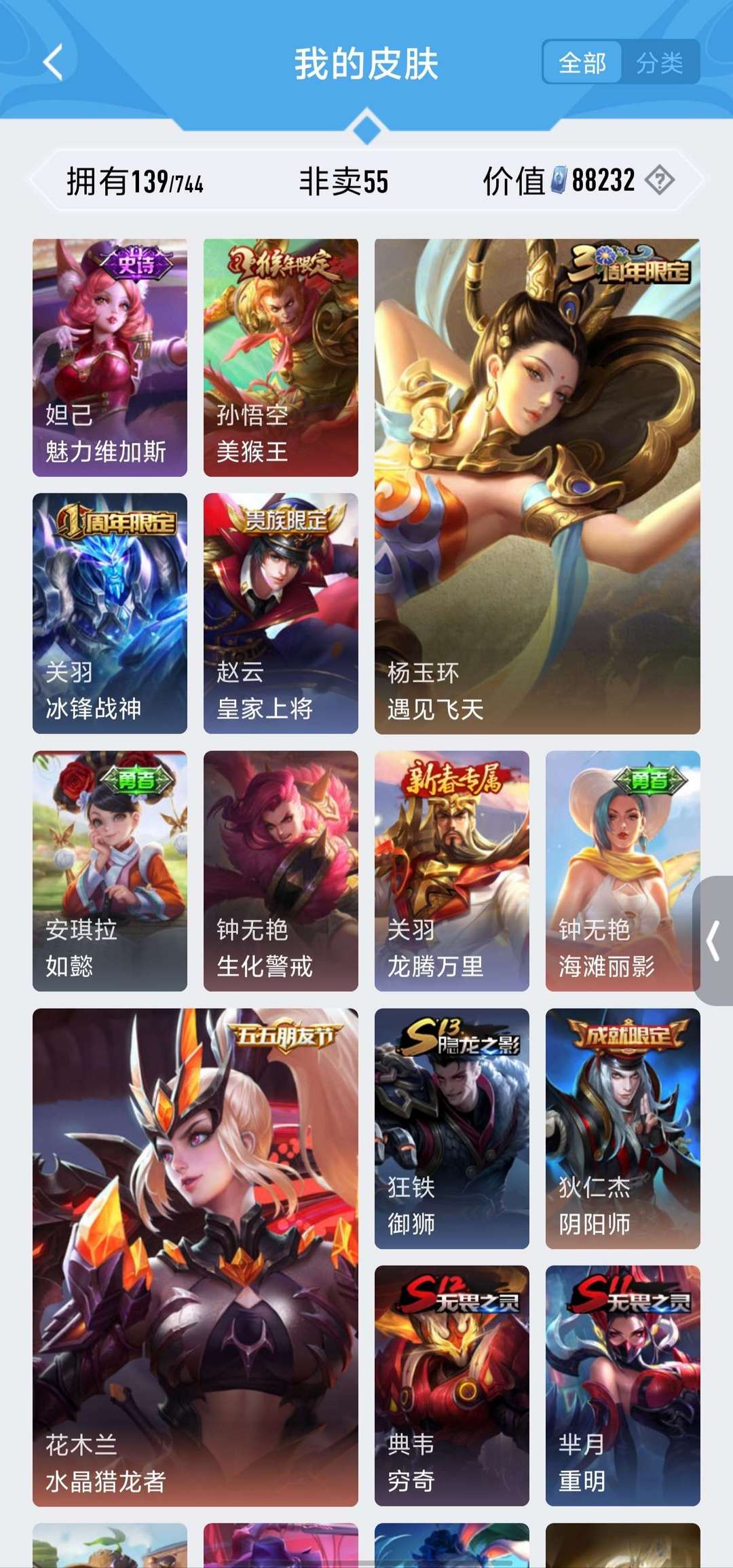Select the 钟无艳 海滩丽影 skin

(x=623, y=871)
